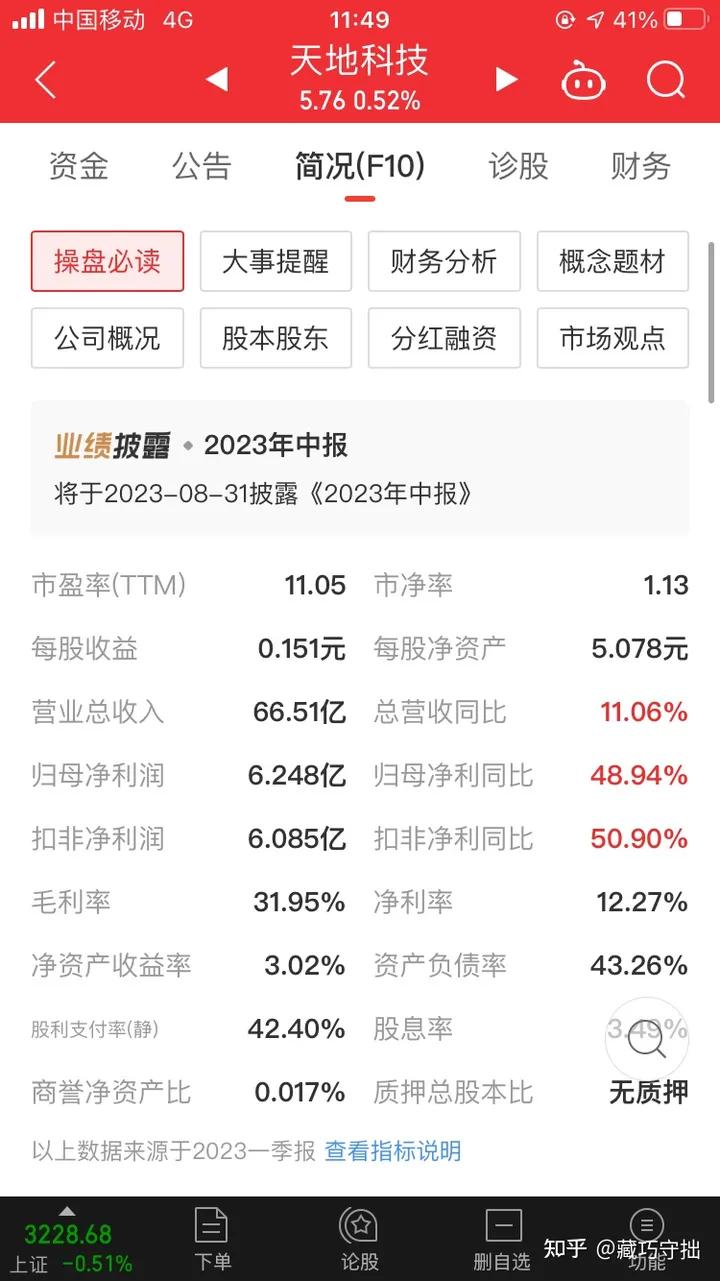
Task: Switch to the 财务 tab
Action: pos(640,166)
